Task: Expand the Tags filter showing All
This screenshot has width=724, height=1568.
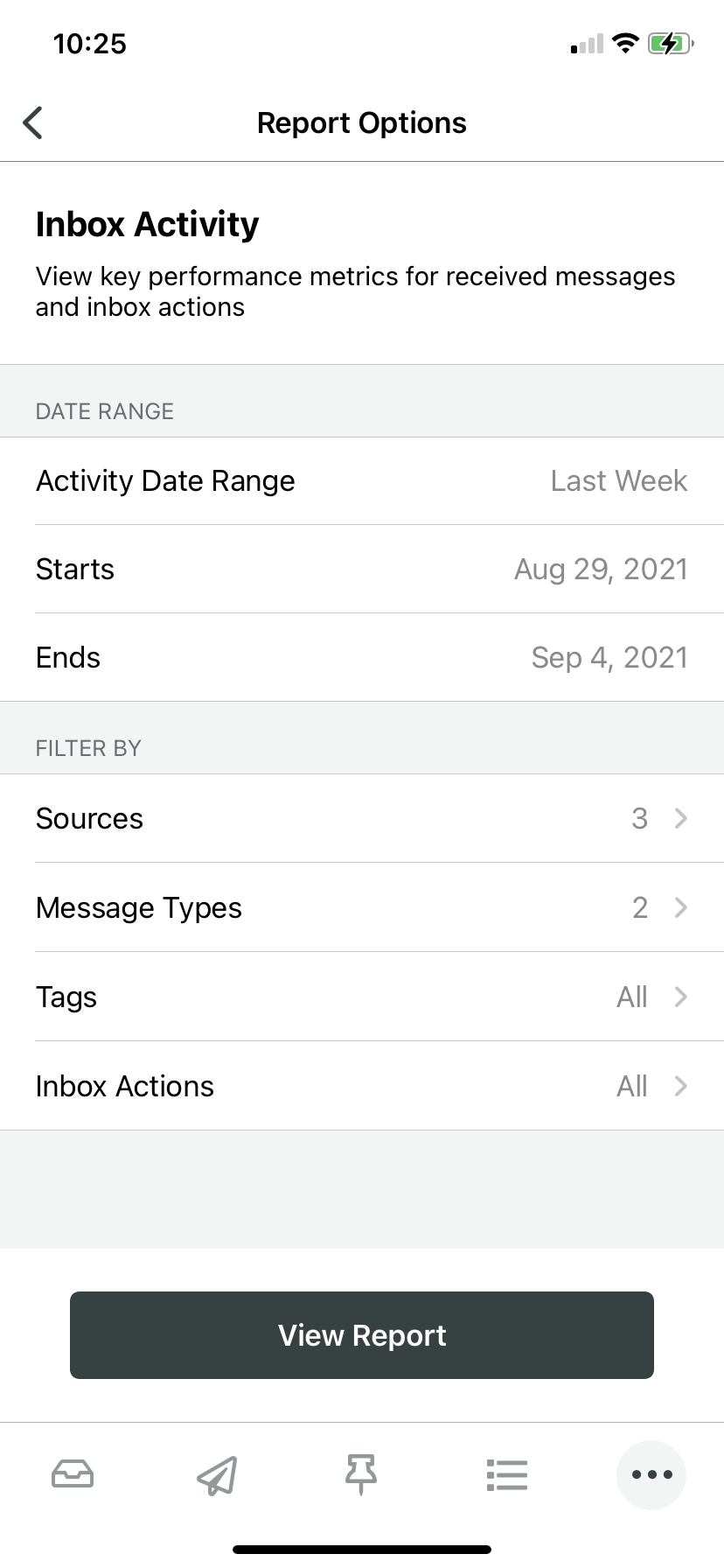Action: coord(362,997)
